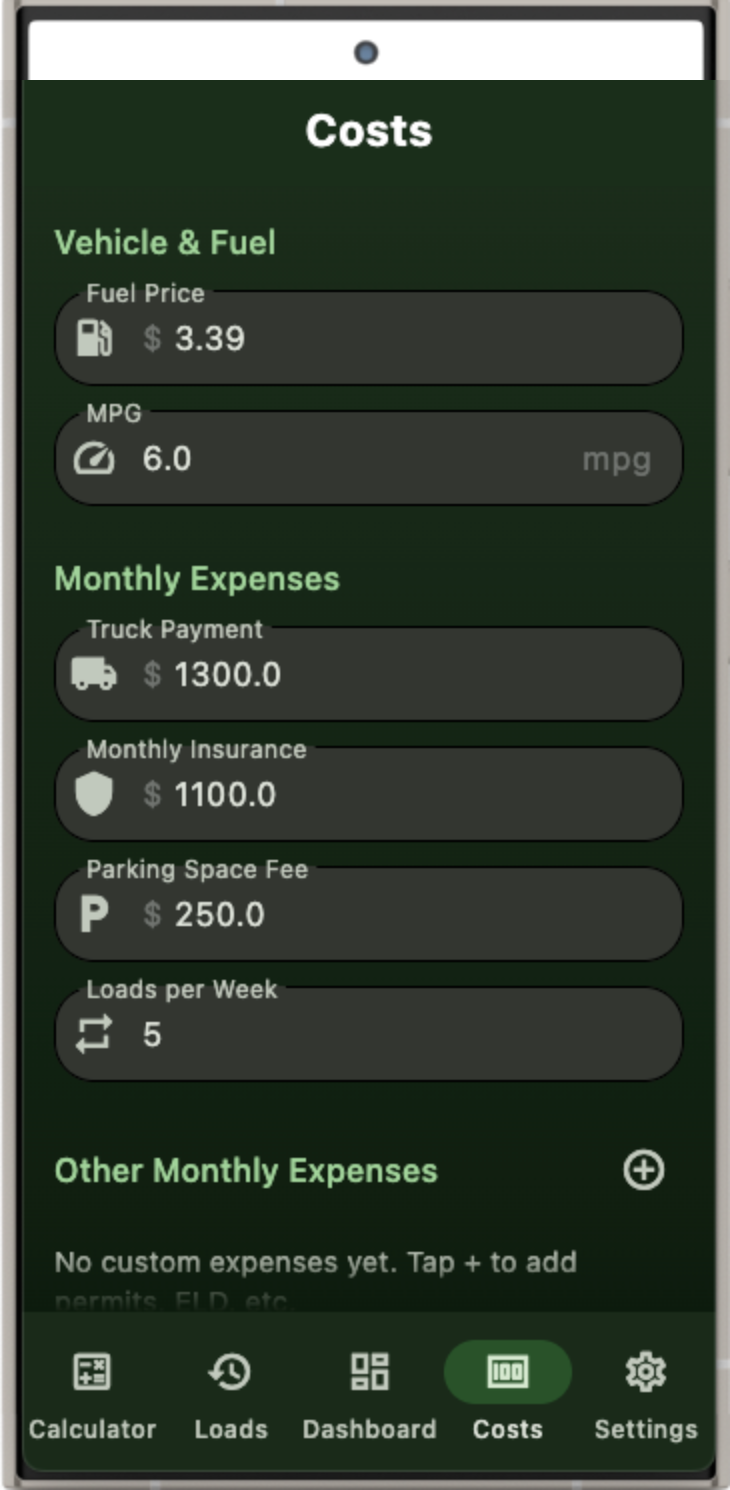Tap the plus icon to add a custom expense

[x=645, y=1170]
